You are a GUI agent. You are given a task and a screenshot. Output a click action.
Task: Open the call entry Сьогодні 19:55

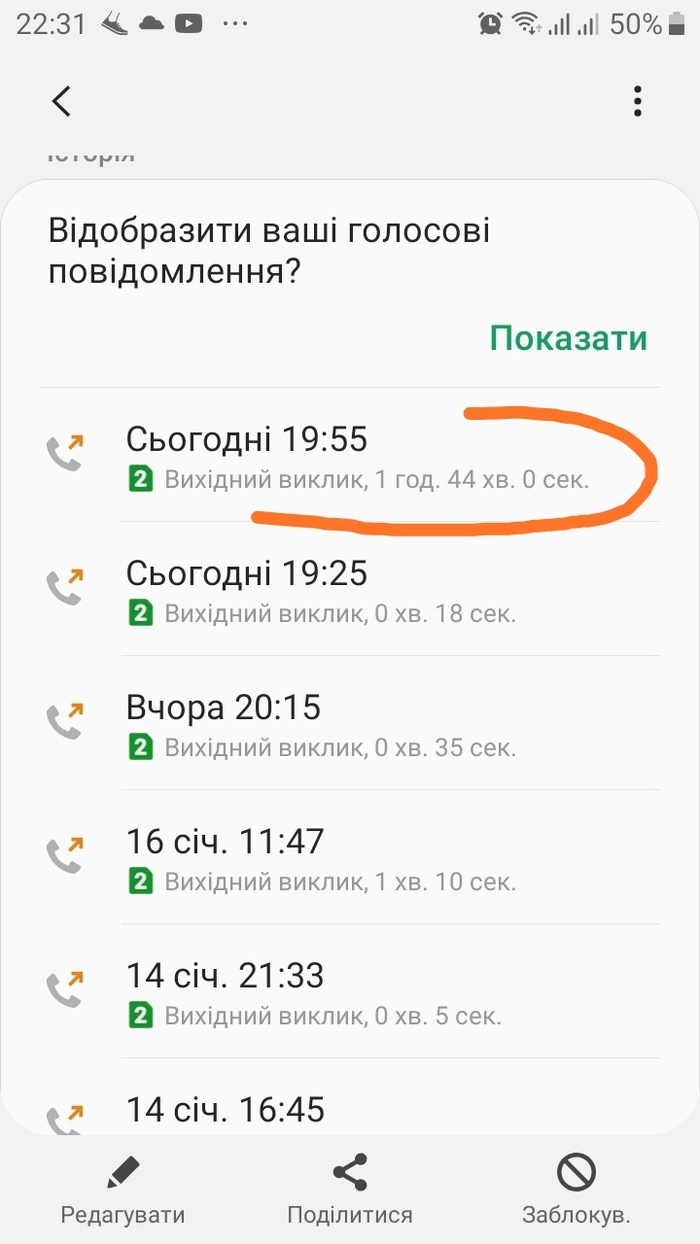[350, 456]
